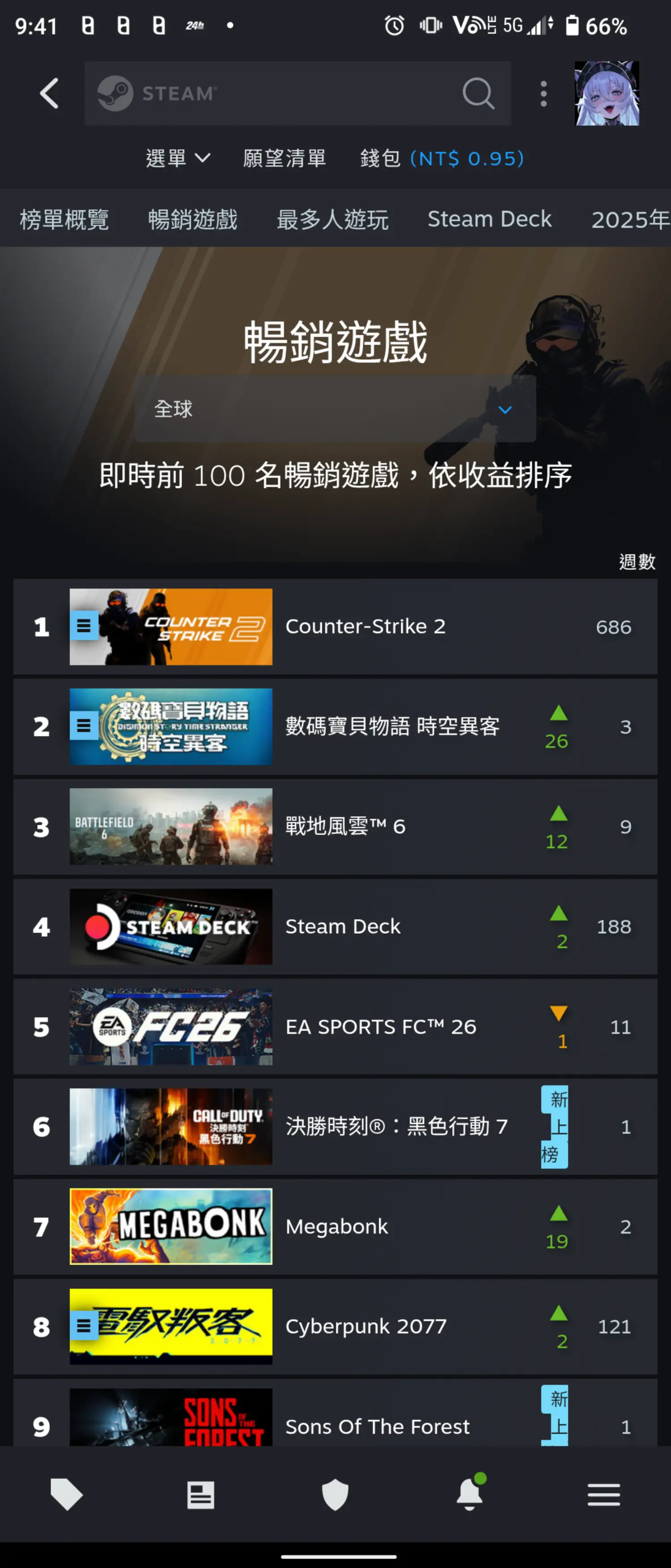Image resolution: width=671 pixels, height=1568 pixels.
Task: Go back using the top-left arrow
Action: [x=49, y=94]
